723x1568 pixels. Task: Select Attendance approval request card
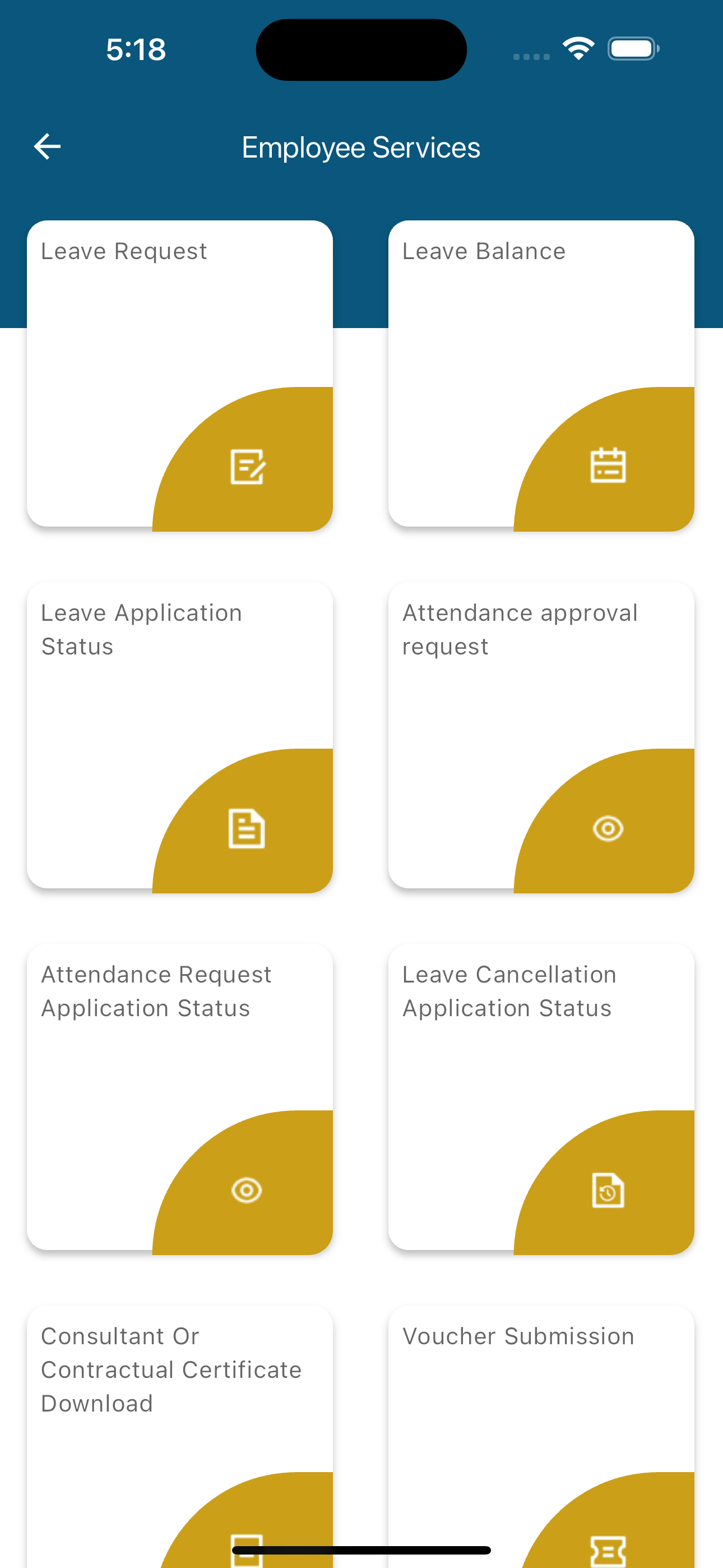coord(541,736)
